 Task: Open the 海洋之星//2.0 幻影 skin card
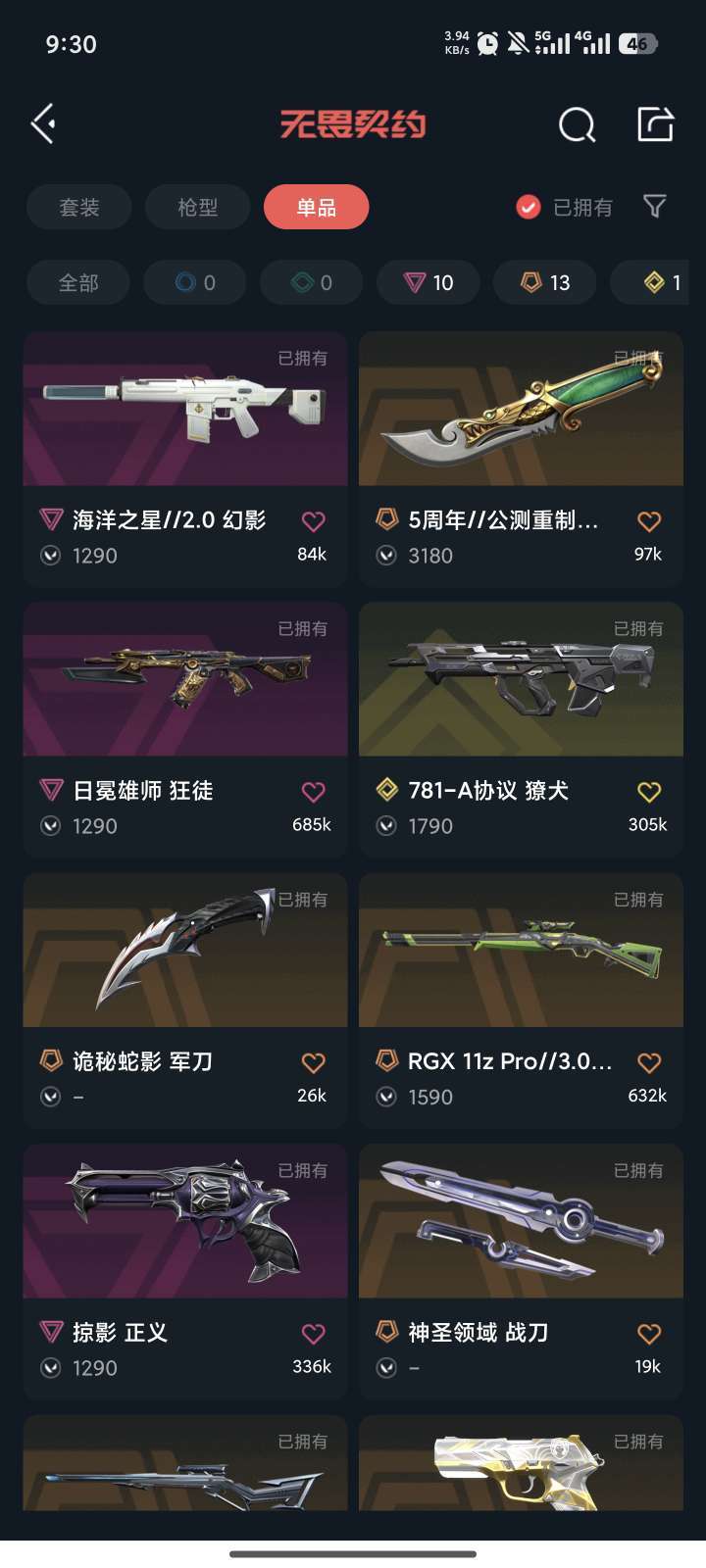click(185, 459)
